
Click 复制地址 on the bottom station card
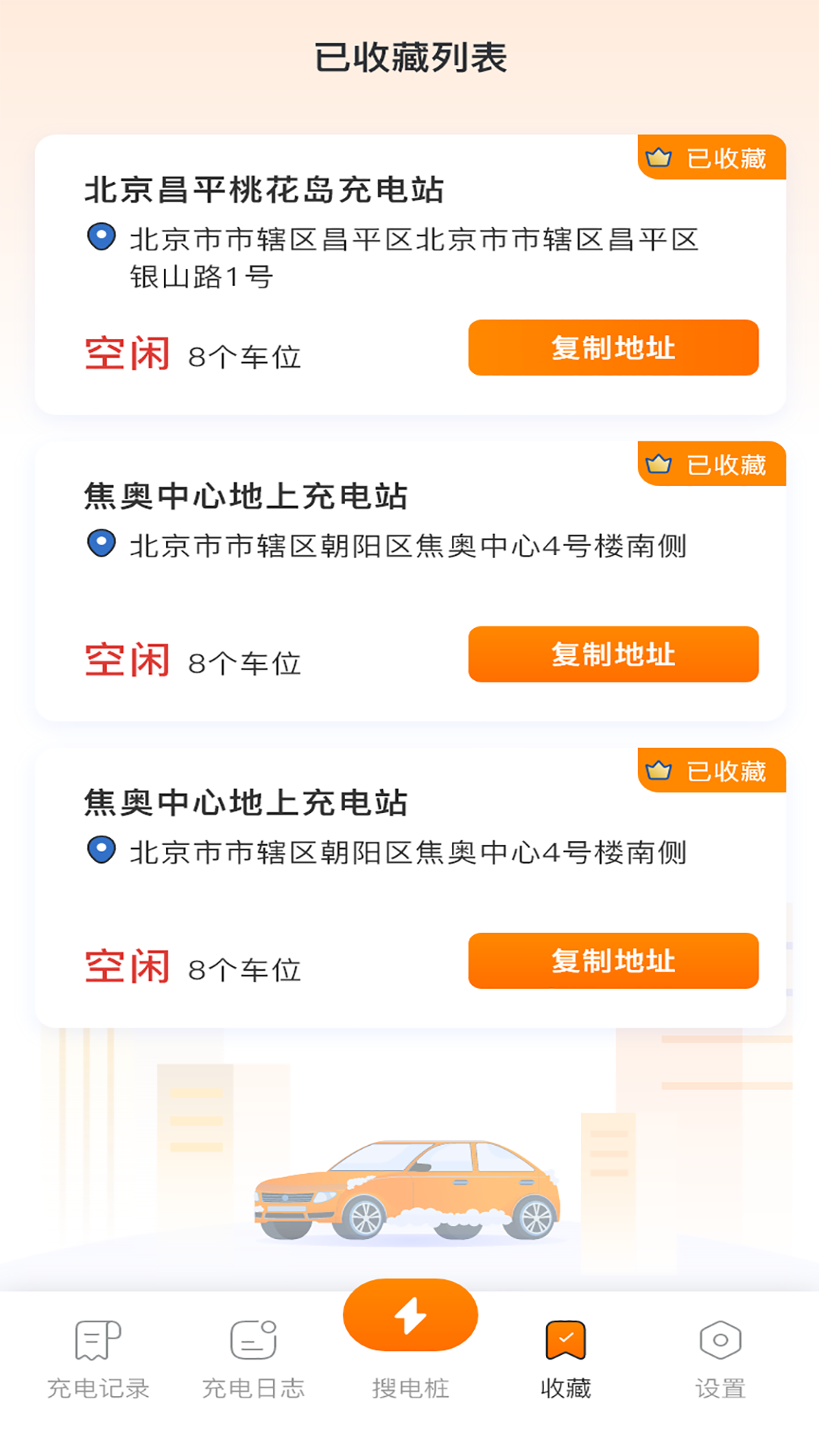coord(613,962)
